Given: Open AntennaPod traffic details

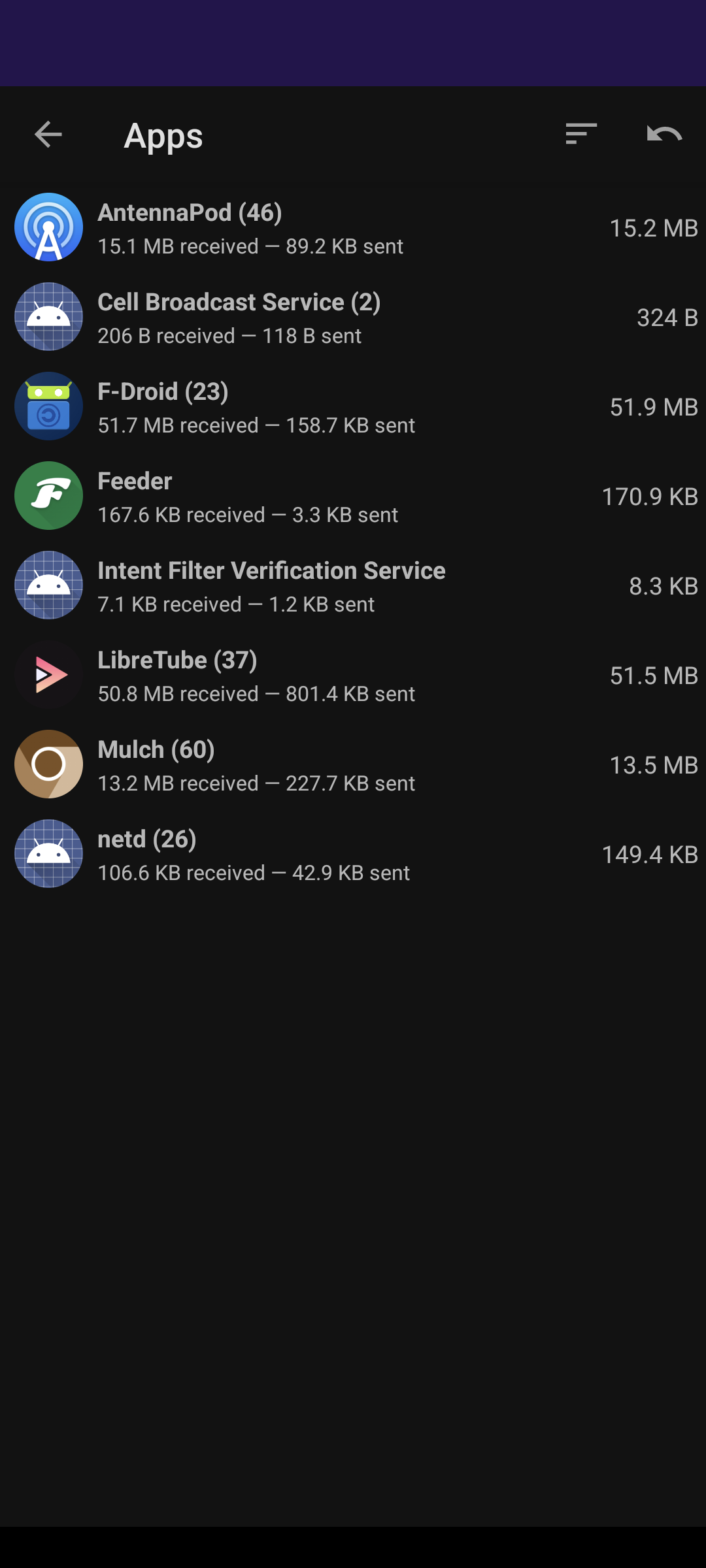Looking at the screenshot, I should (353, 227).
